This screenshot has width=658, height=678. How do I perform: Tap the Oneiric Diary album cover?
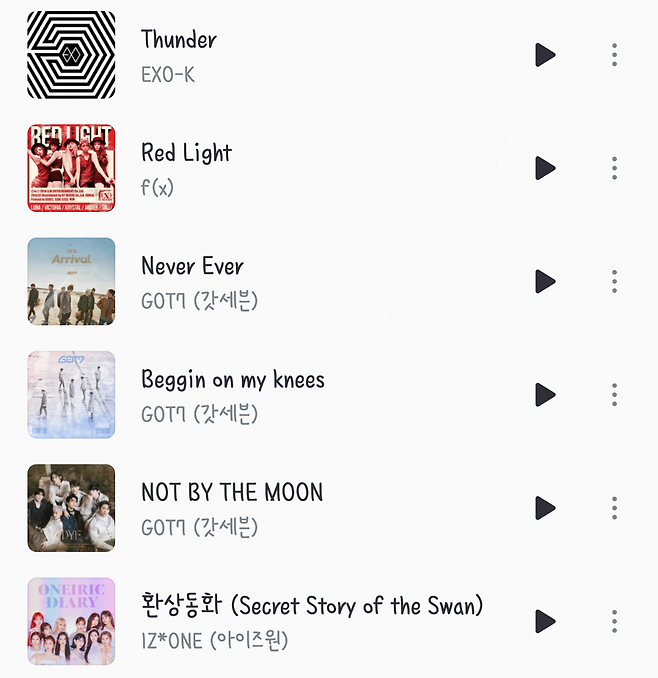[x=71, y=620]
